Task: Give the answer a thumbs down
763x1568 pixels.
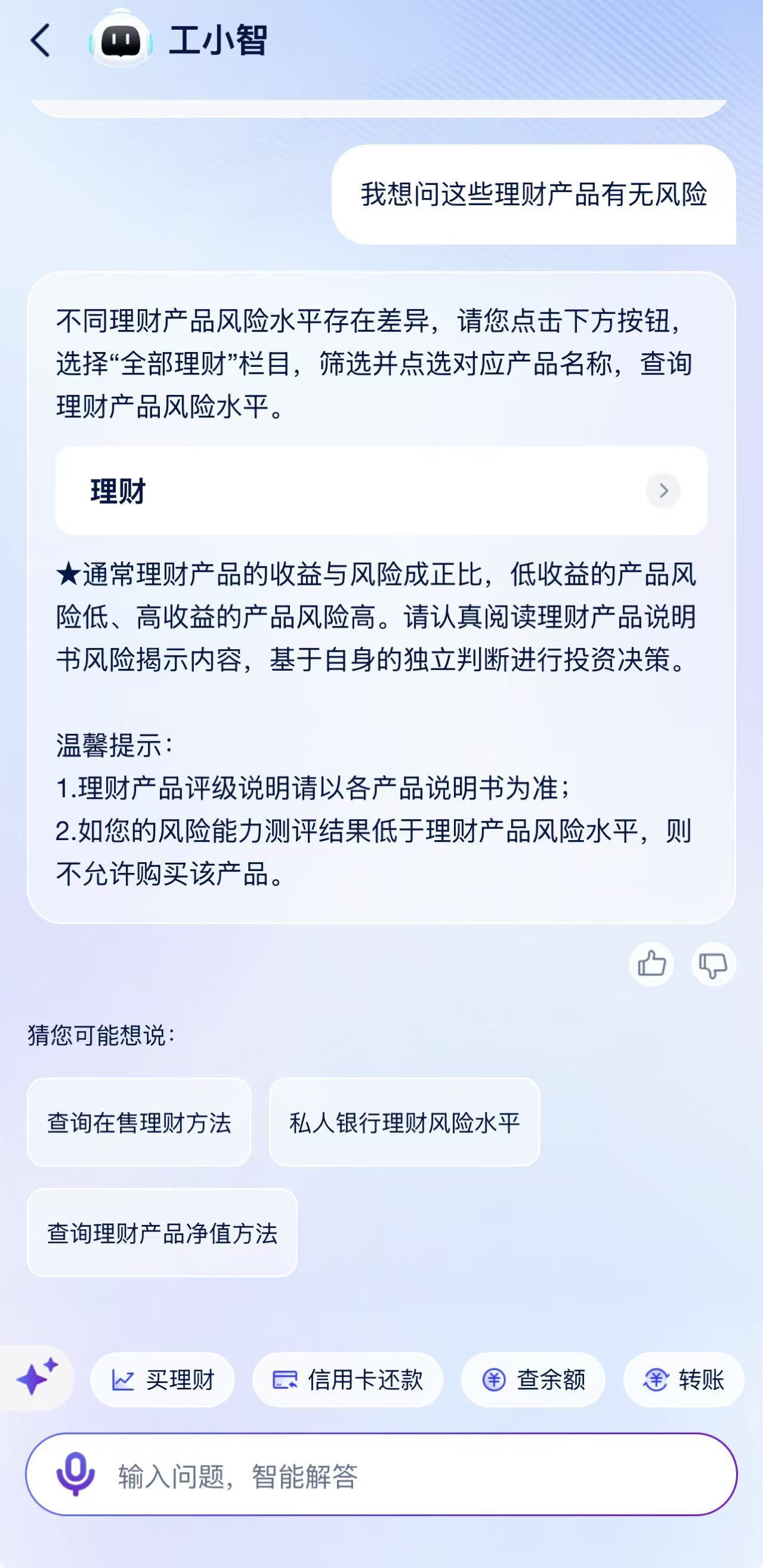Action: tap(713, 964)
